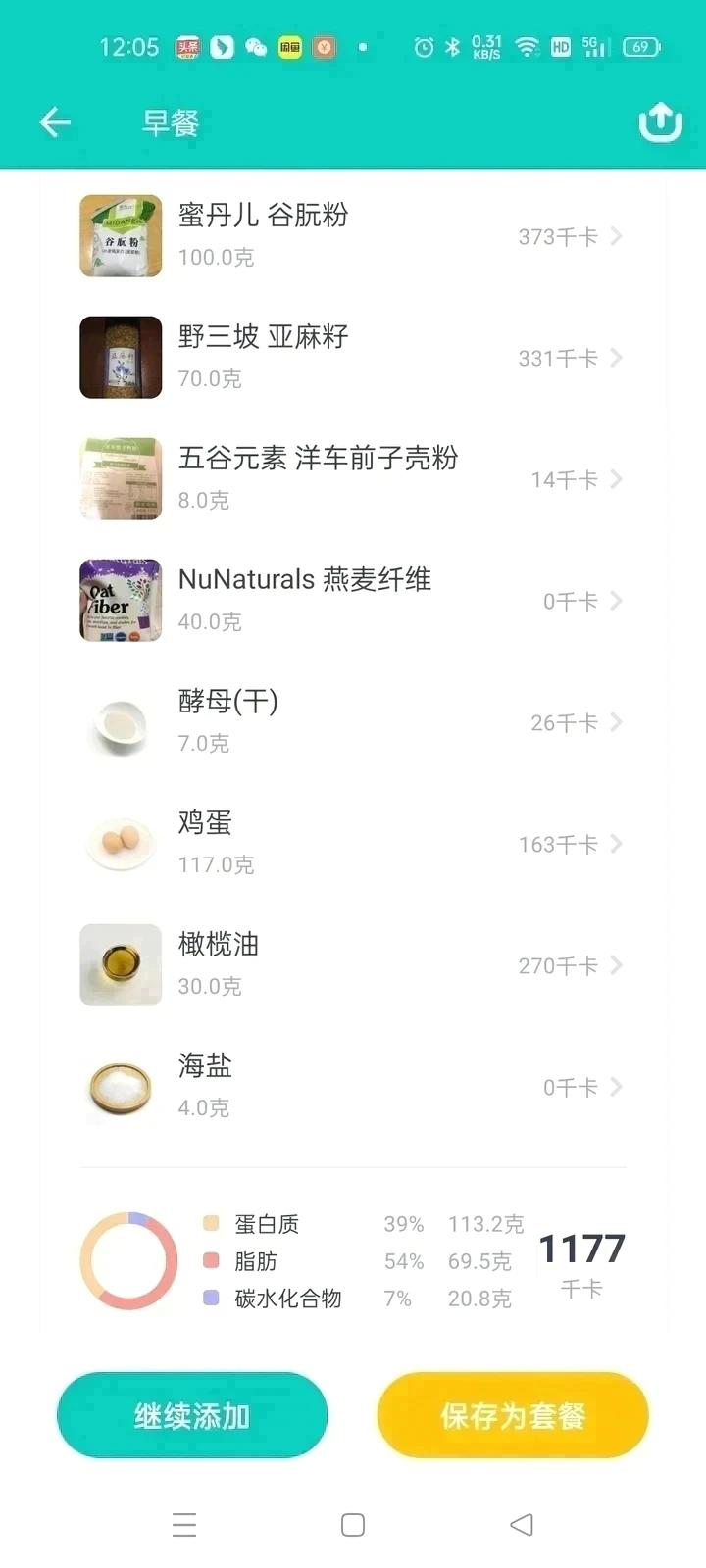View the 五谷元素 洋车前子壳粉 entry
Screen dimensions: 706x1568
[x=351, y=479]
